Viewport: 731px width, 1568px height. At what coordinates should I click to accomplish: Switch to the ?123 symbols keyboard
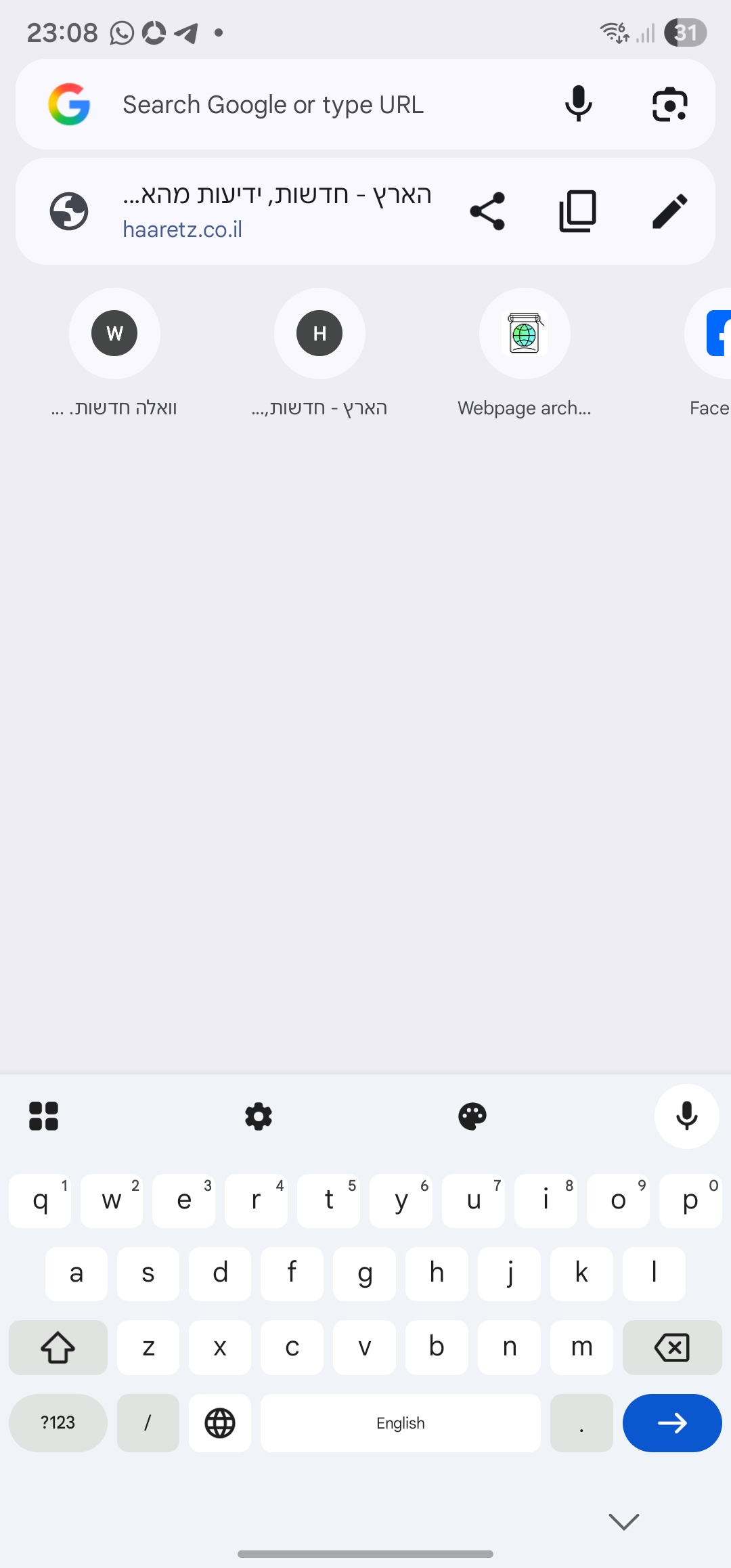58,1423
